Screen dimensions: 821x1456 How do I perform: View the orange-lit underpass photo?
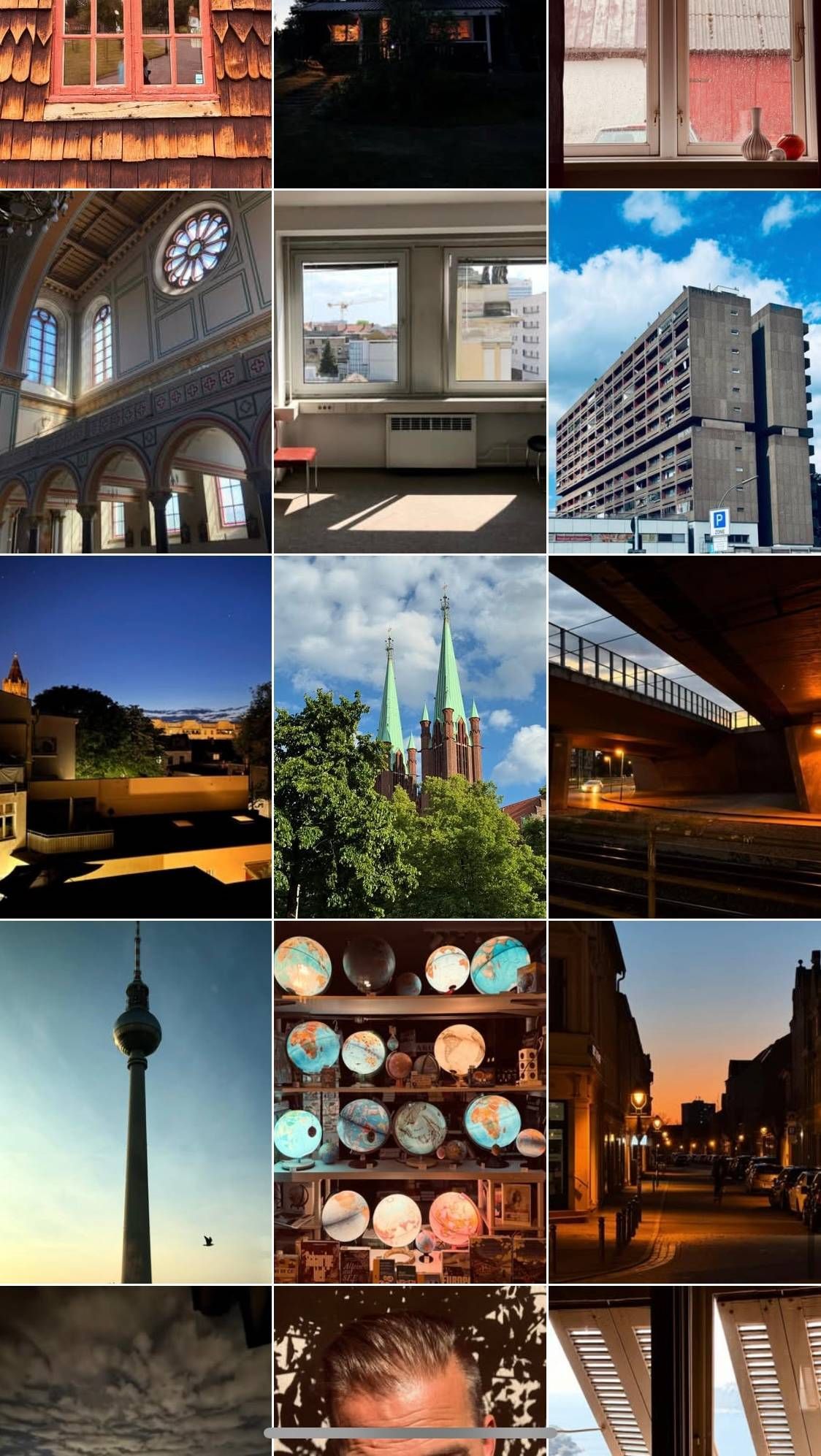(x=684, y=737)
